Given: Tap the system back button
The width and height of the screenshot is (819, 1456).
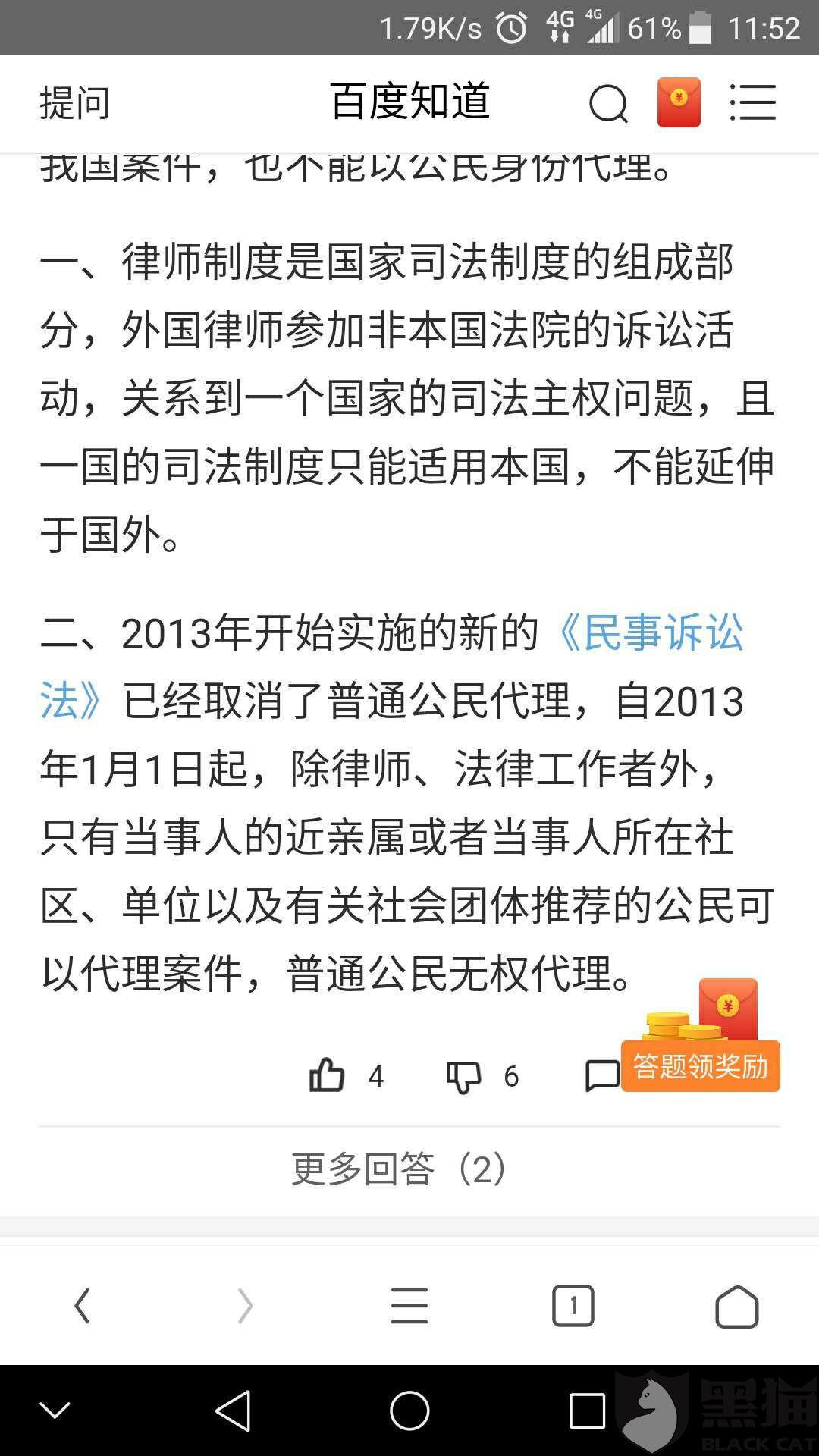Looking at the screenshot, I should click(234, 1410).
